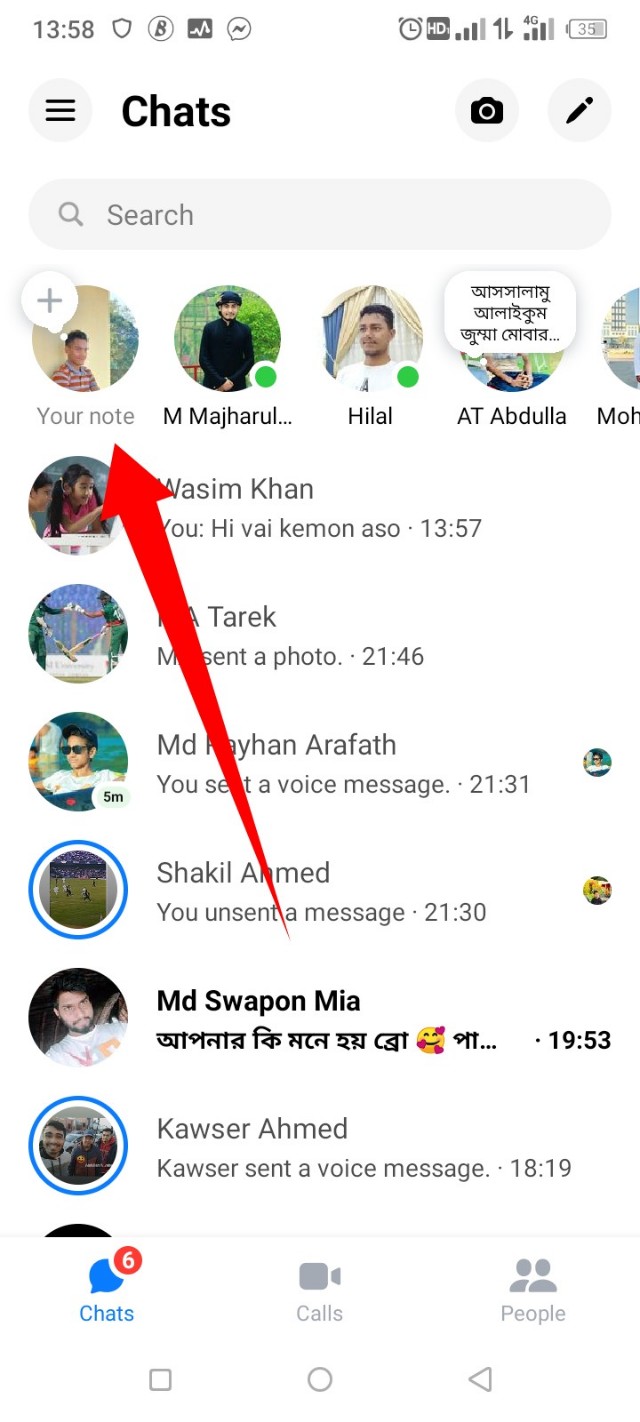The width and height of the screenshot is (640, 1422).
Task: Open the chat with Wasim Khan
Action: 330,508
